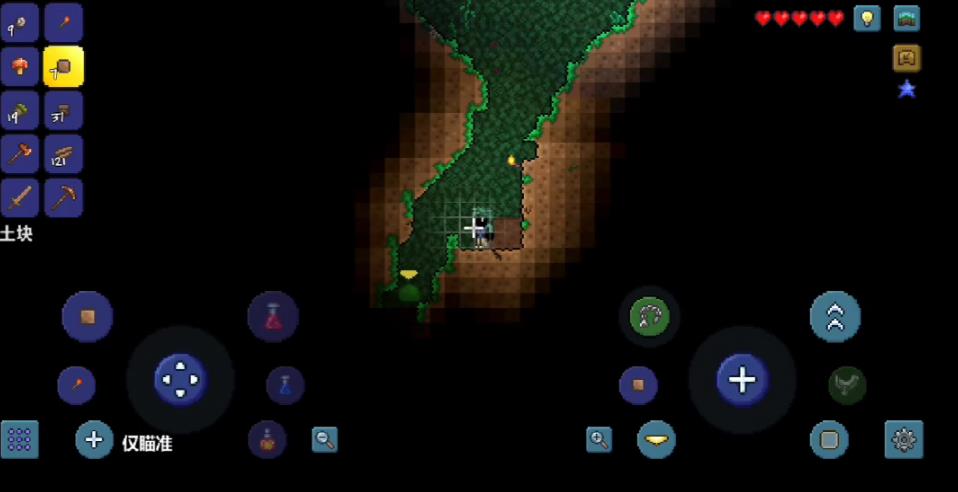Toggle the aim-only plus button
Viewport: 958px width, 492px height.
point(94,439)
